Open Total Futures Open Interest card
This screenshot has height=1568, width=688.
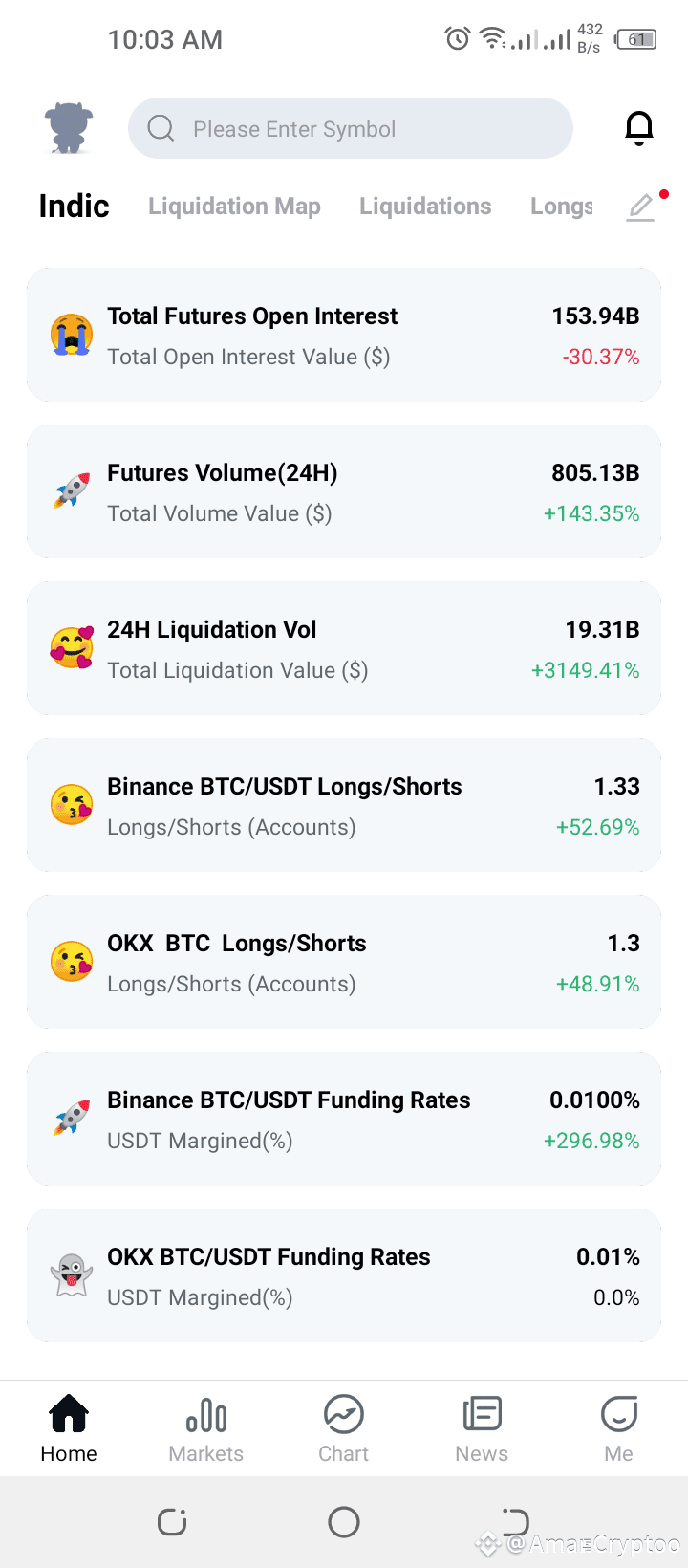(344, 335)
